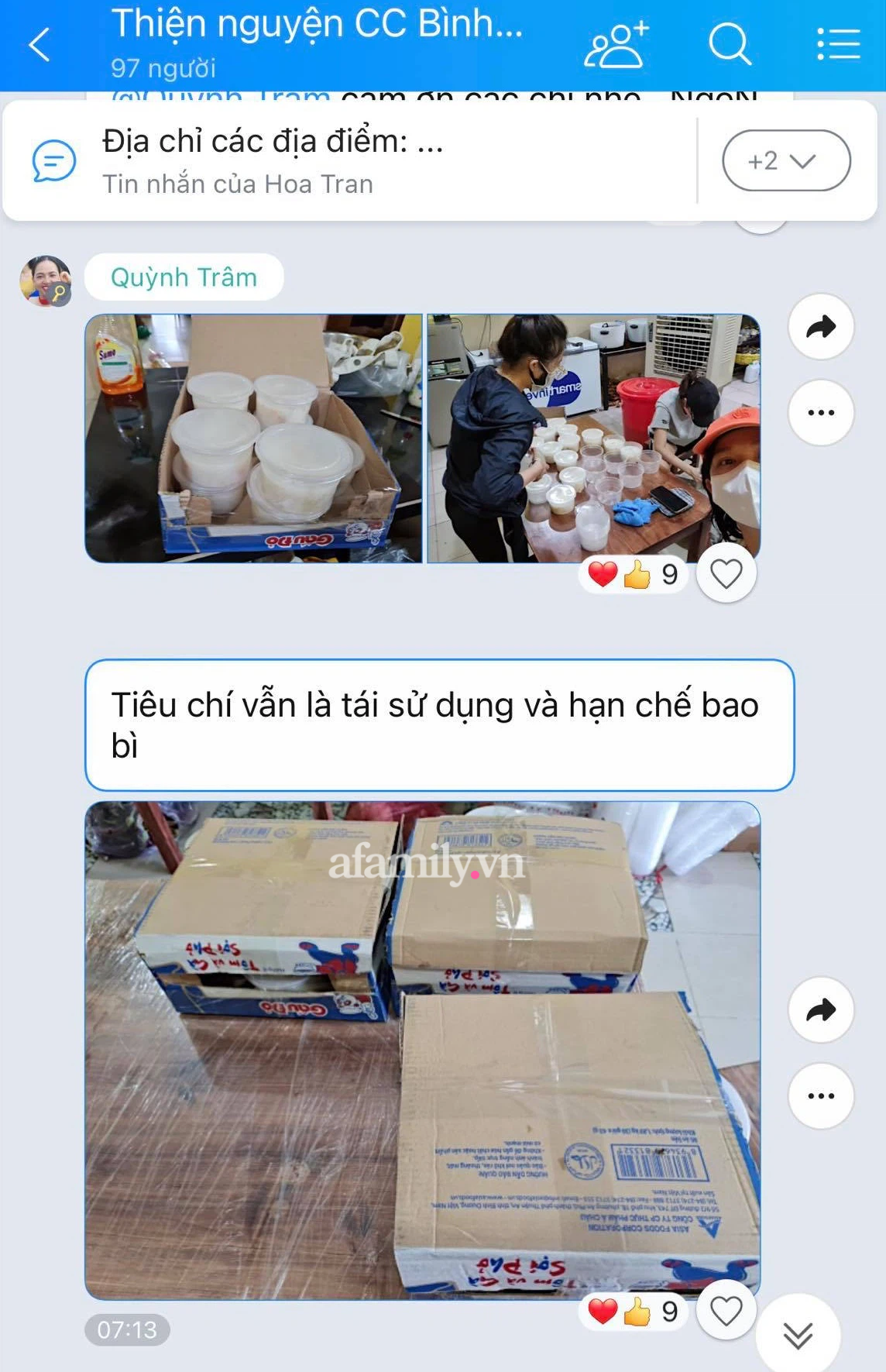Viewport: 886px width, 1372px height.
Task: Go back from the group chat
Action: click(39, 44)
